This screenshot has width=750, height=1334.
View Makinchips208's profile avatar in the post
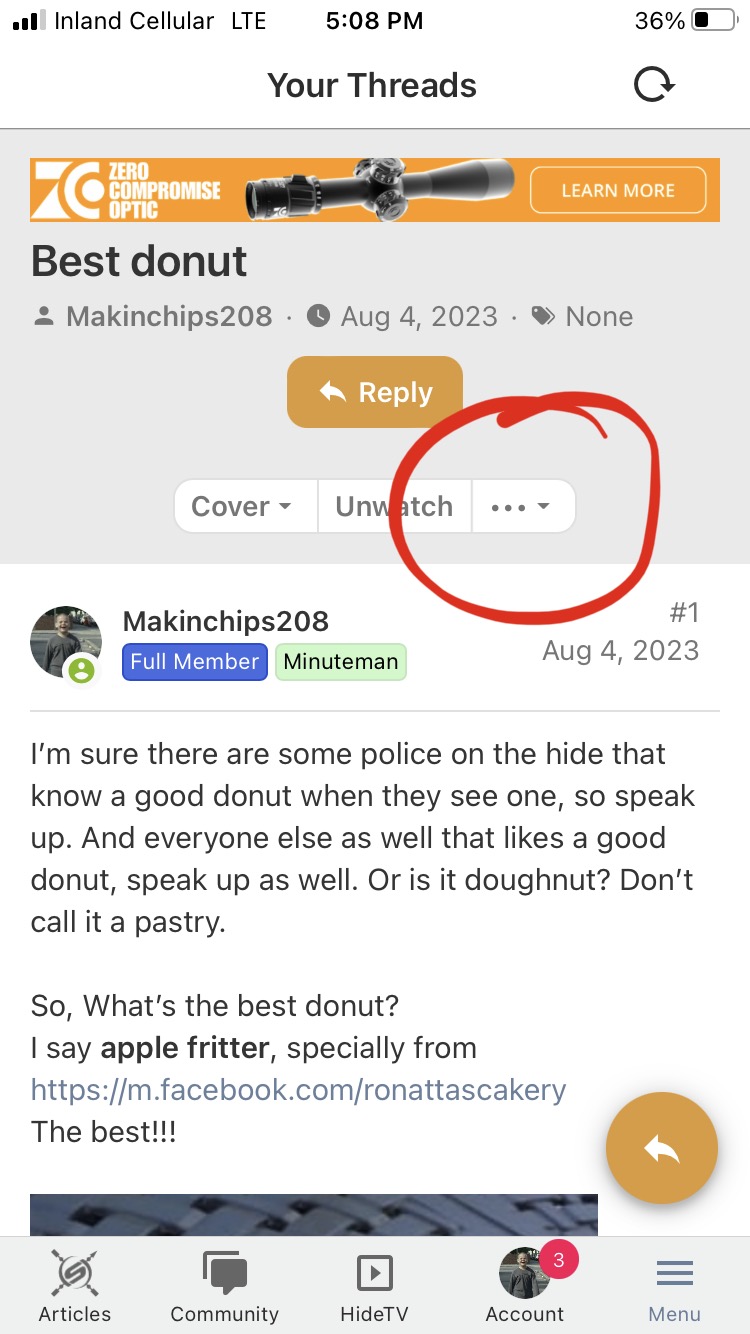[66, 640]
